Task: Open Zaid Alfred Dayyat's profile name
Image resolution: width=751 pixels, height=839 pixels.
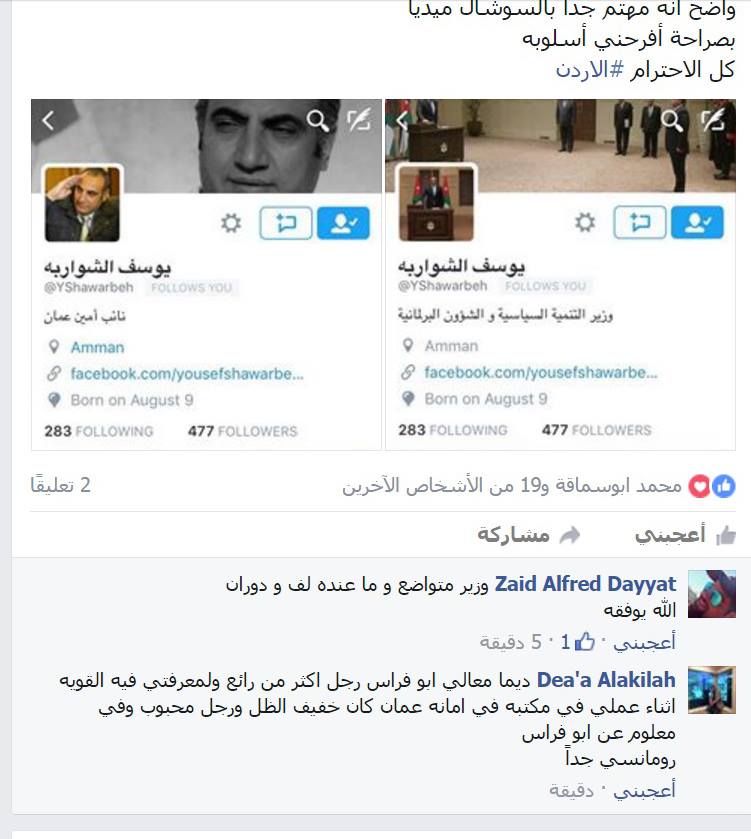Action: click(585, 584)
